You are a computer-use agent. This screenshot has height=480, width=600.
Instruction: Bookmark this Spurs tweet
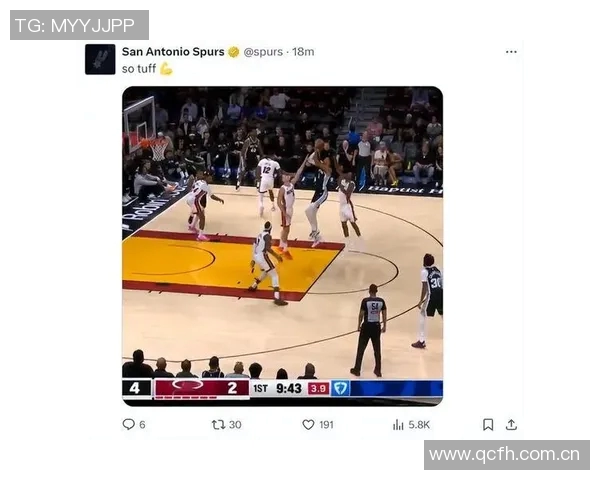tap(488, 424)
